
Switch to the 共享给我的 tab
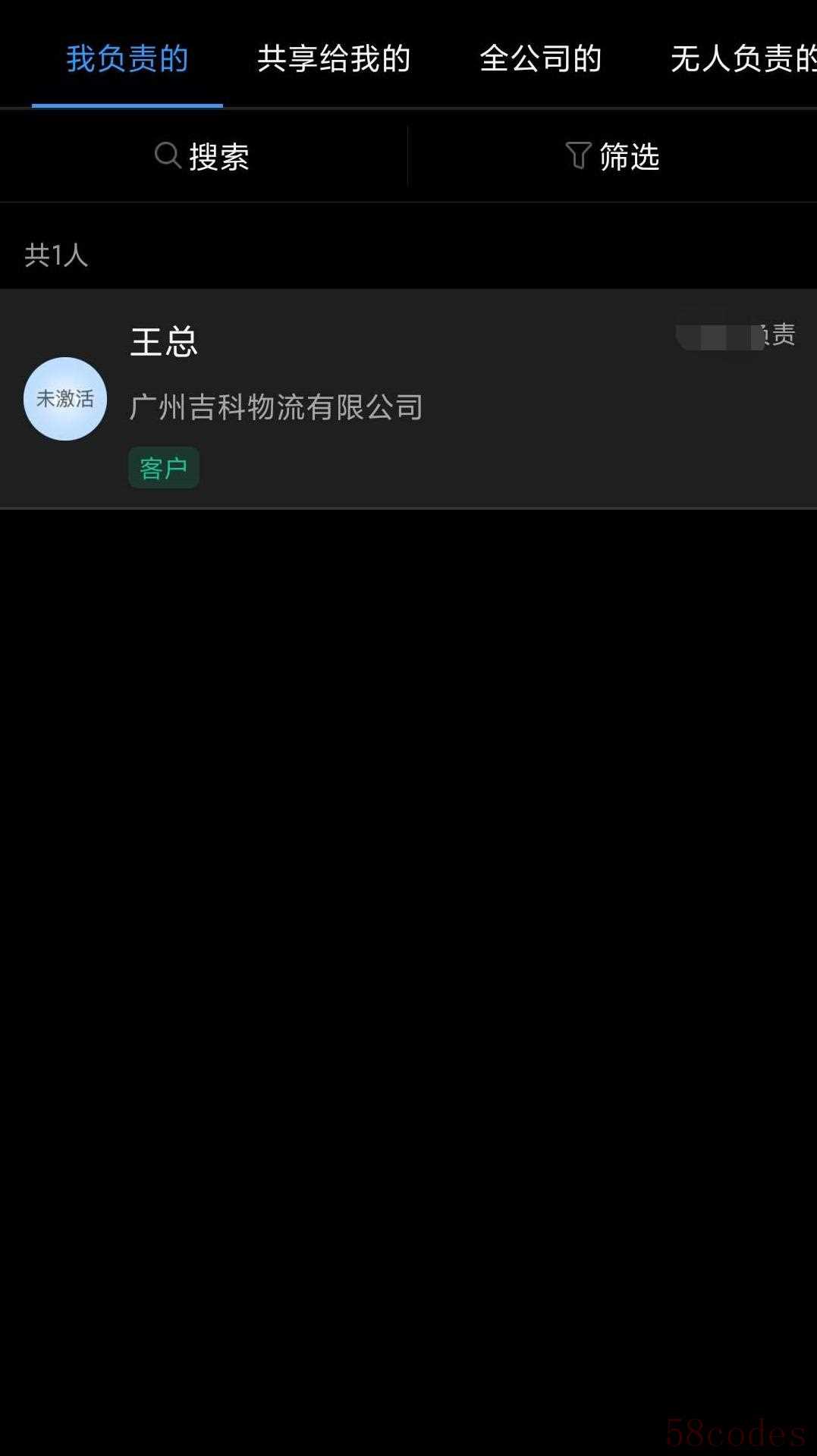(x=334, y=58)
